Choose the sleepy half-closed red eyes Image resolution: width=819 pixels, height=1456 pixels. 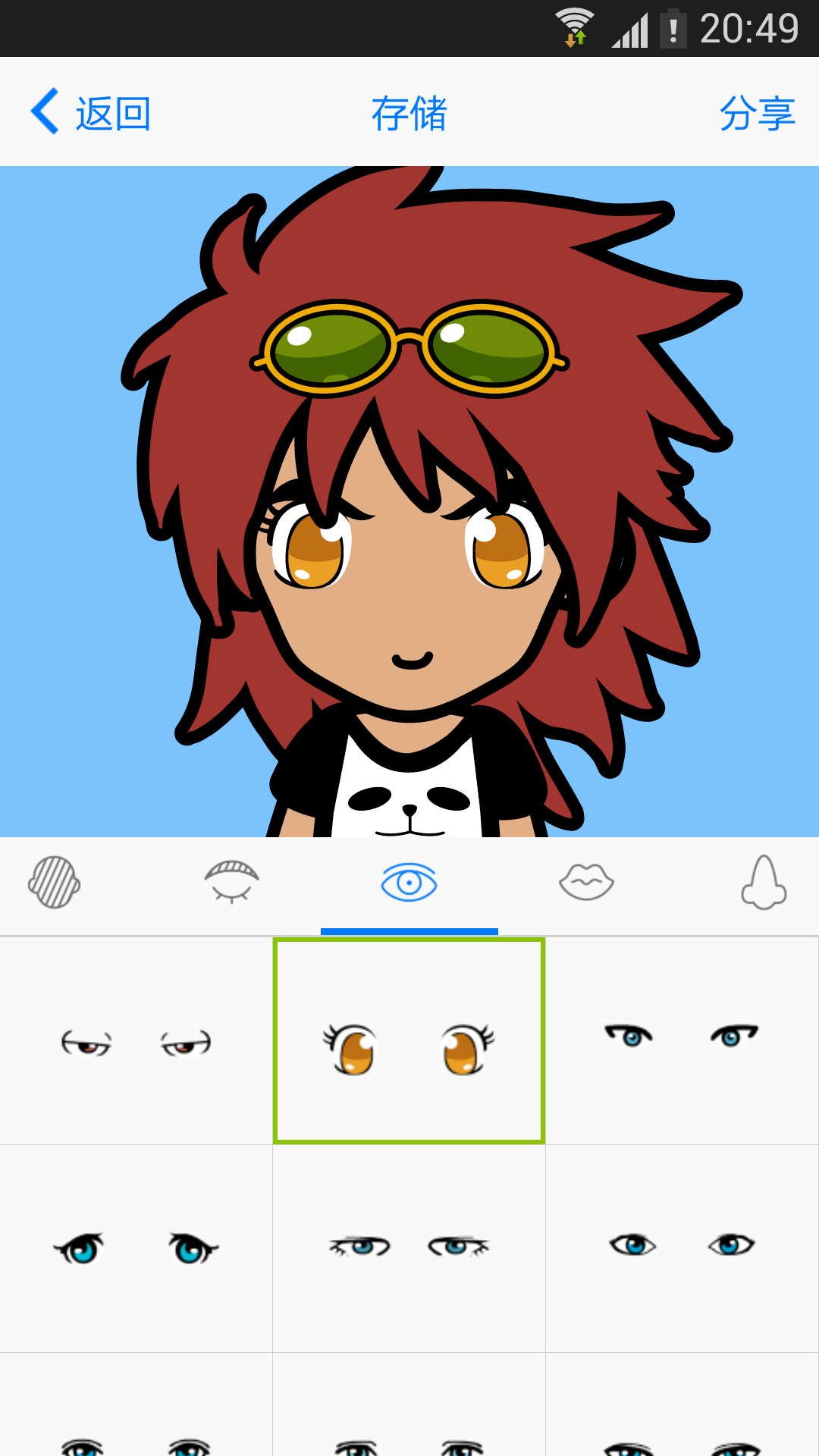pos(136,1043)
